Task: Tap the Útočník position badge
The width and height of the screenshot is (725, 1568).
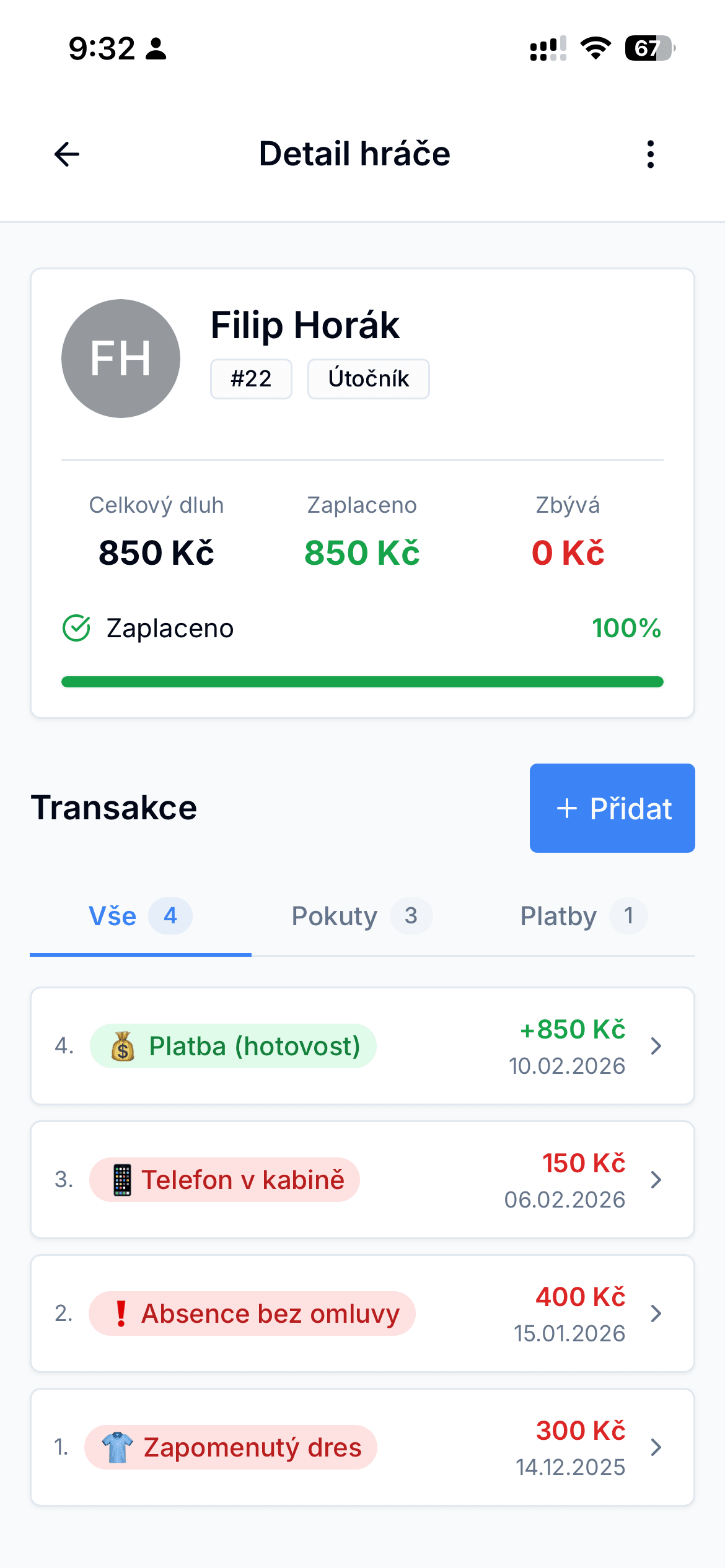Action: [x=368, y=378]
